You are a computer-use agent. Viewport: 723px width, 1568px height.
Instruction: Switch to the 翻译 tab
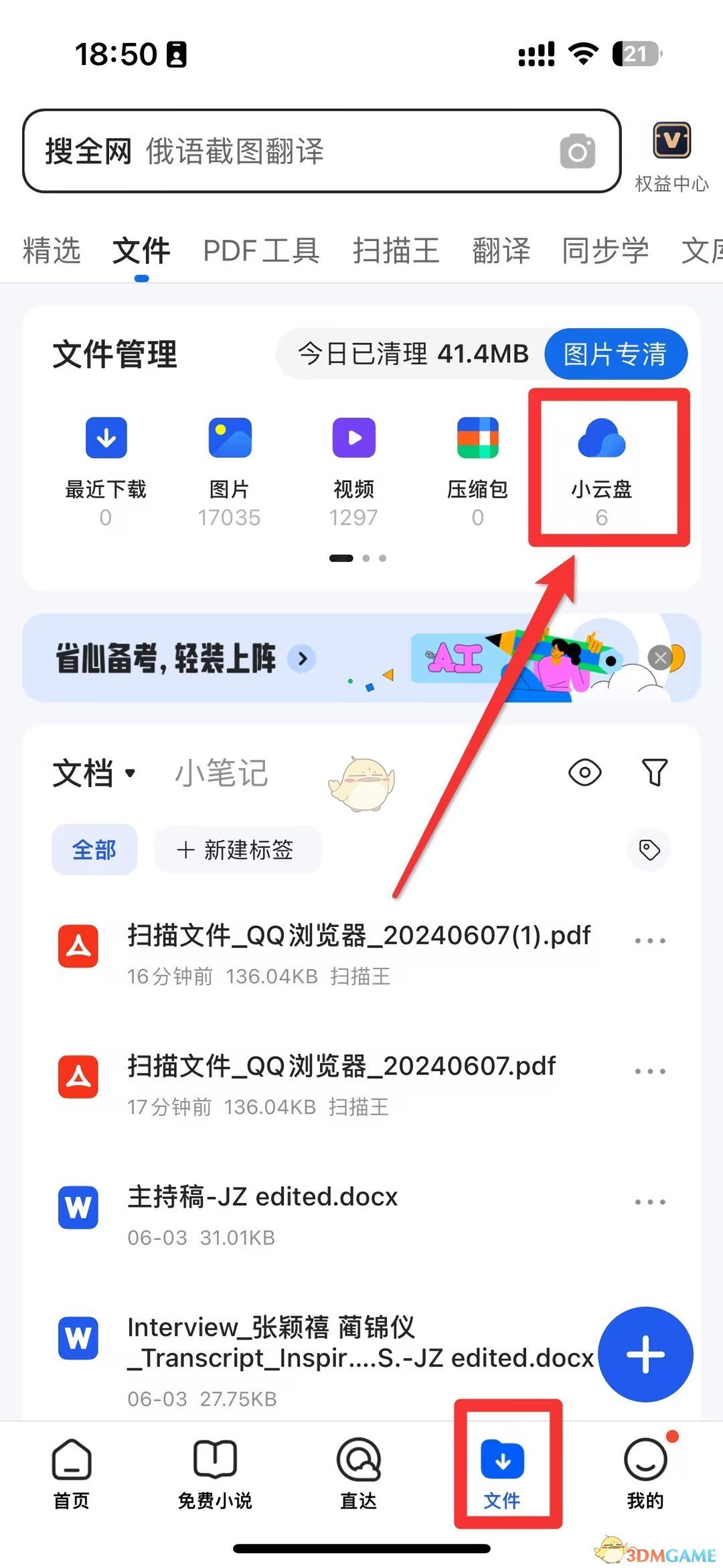point(501,251)
